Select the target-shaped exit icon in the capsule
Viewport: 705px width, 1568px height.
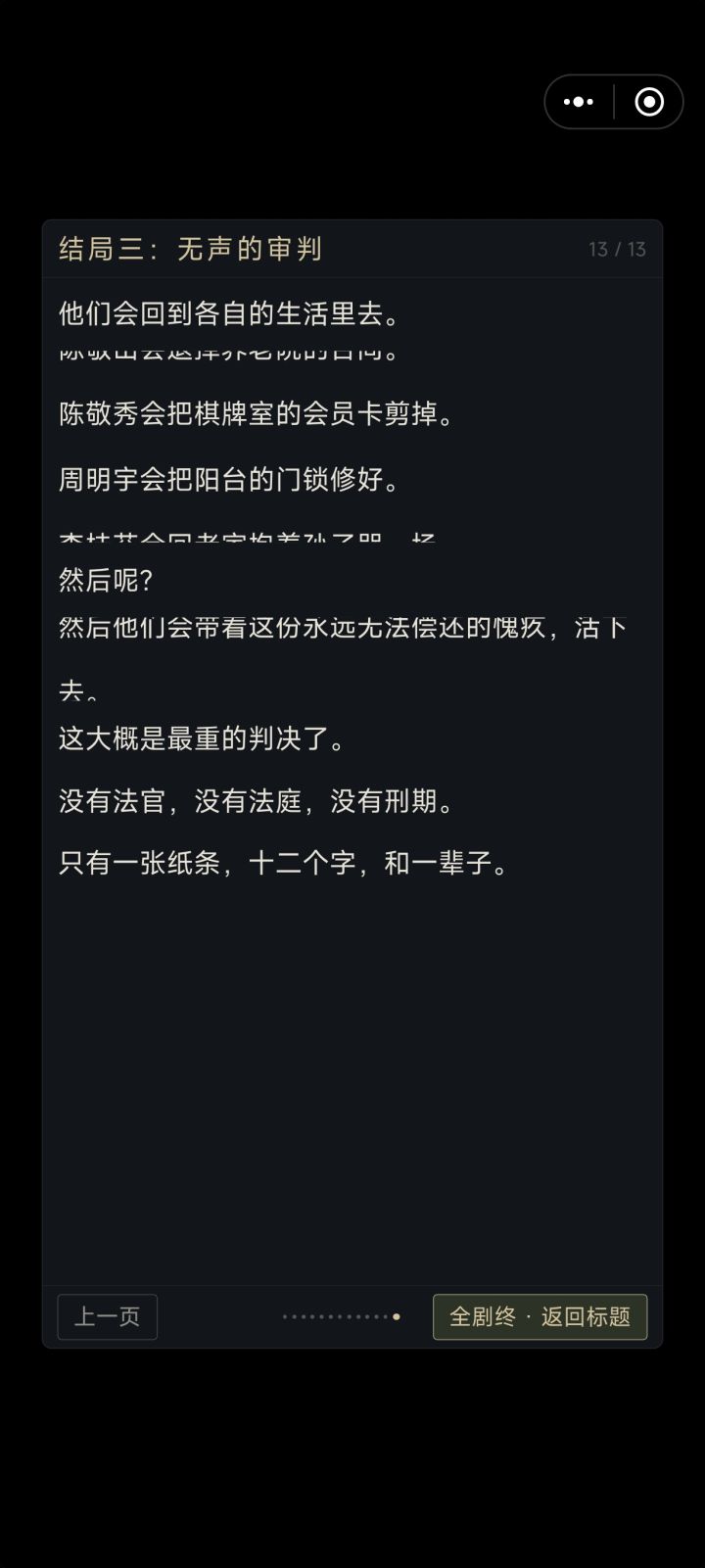(x=647, y=101)
